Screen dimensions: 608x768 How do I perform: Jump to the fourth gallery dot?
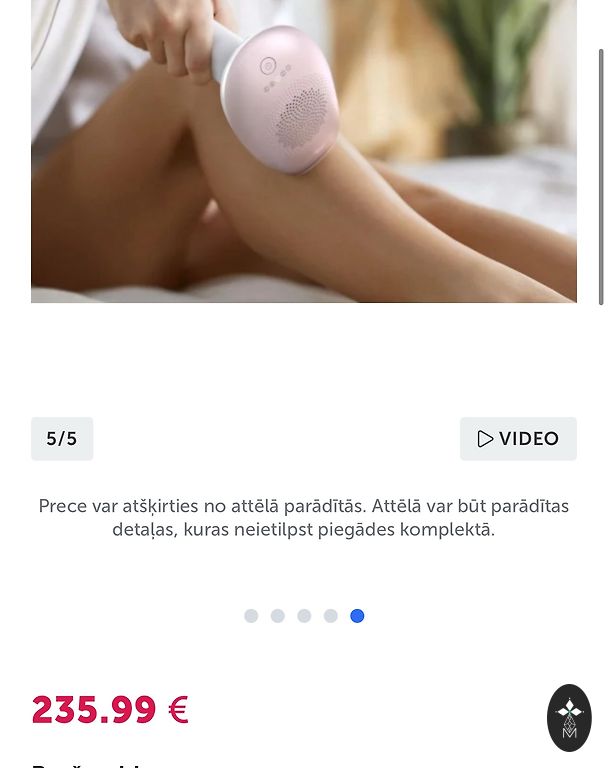(331, 616)
